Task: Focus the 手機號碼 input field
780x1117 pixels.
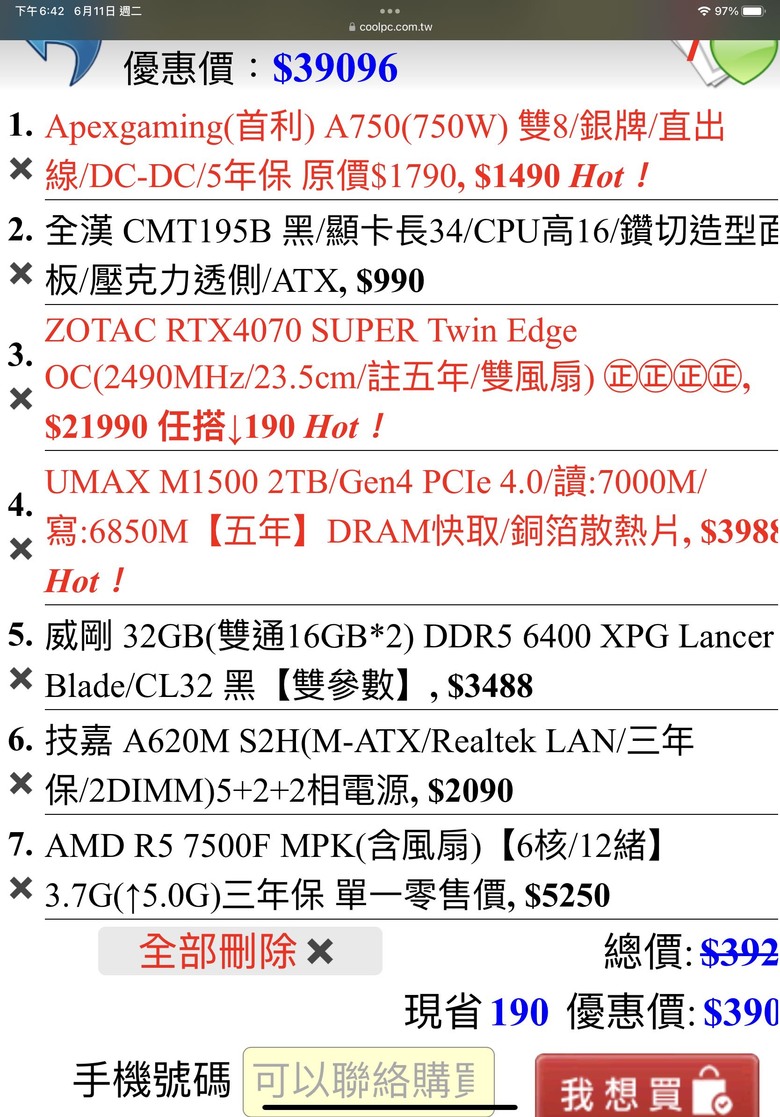Action: (x=368, y=1080)
